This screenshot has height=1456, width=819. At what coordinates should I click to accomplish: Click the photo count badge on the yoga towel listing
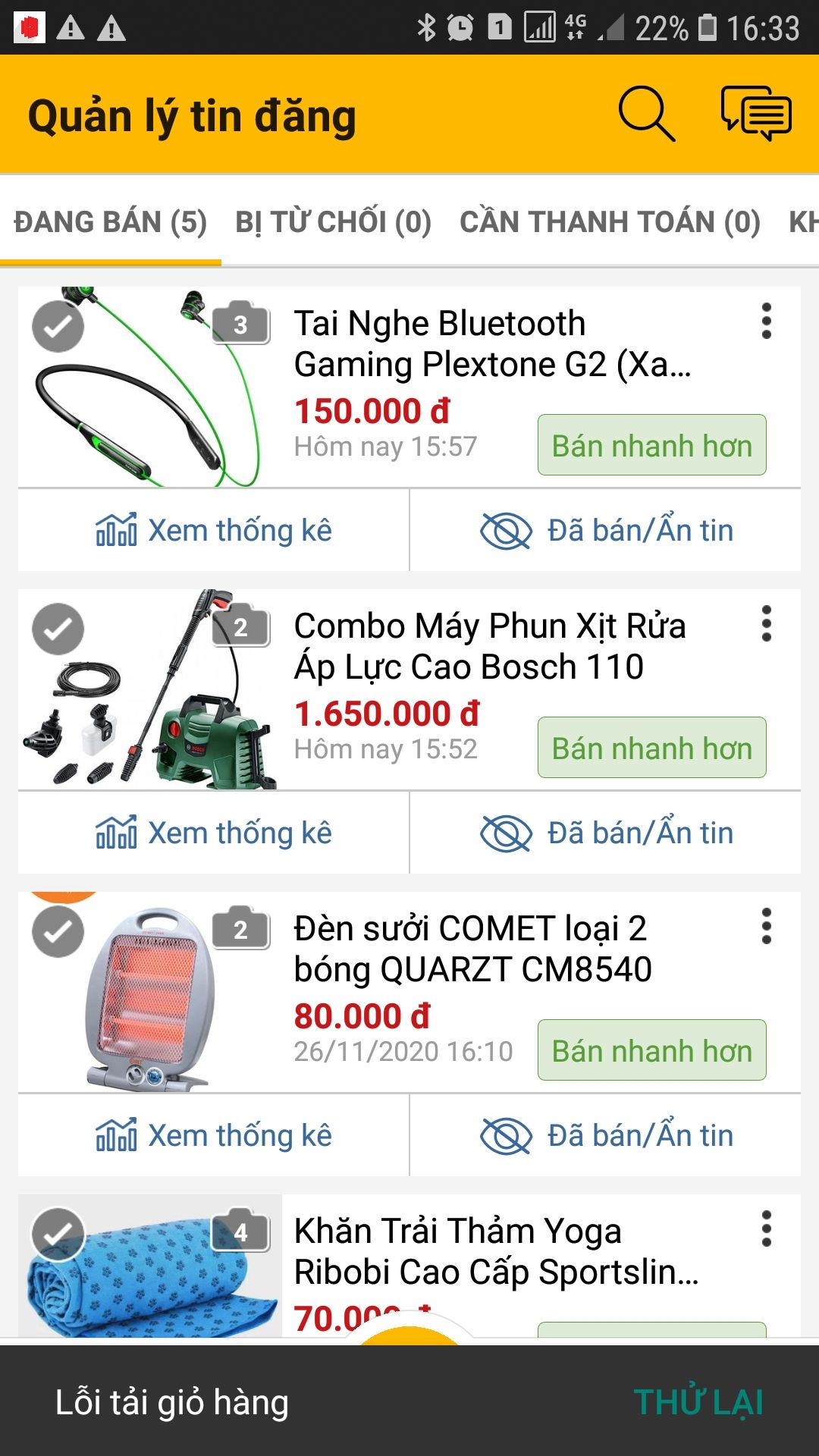[241, 1228]
